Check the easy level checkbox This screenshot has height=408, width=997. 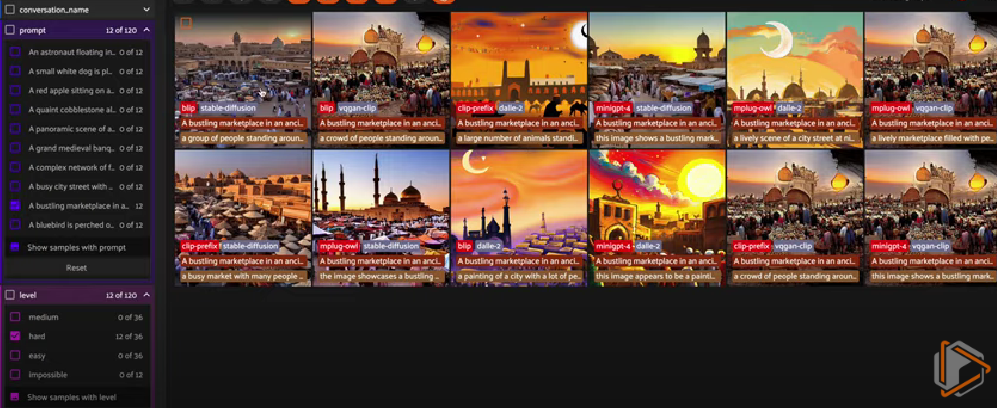15,355
